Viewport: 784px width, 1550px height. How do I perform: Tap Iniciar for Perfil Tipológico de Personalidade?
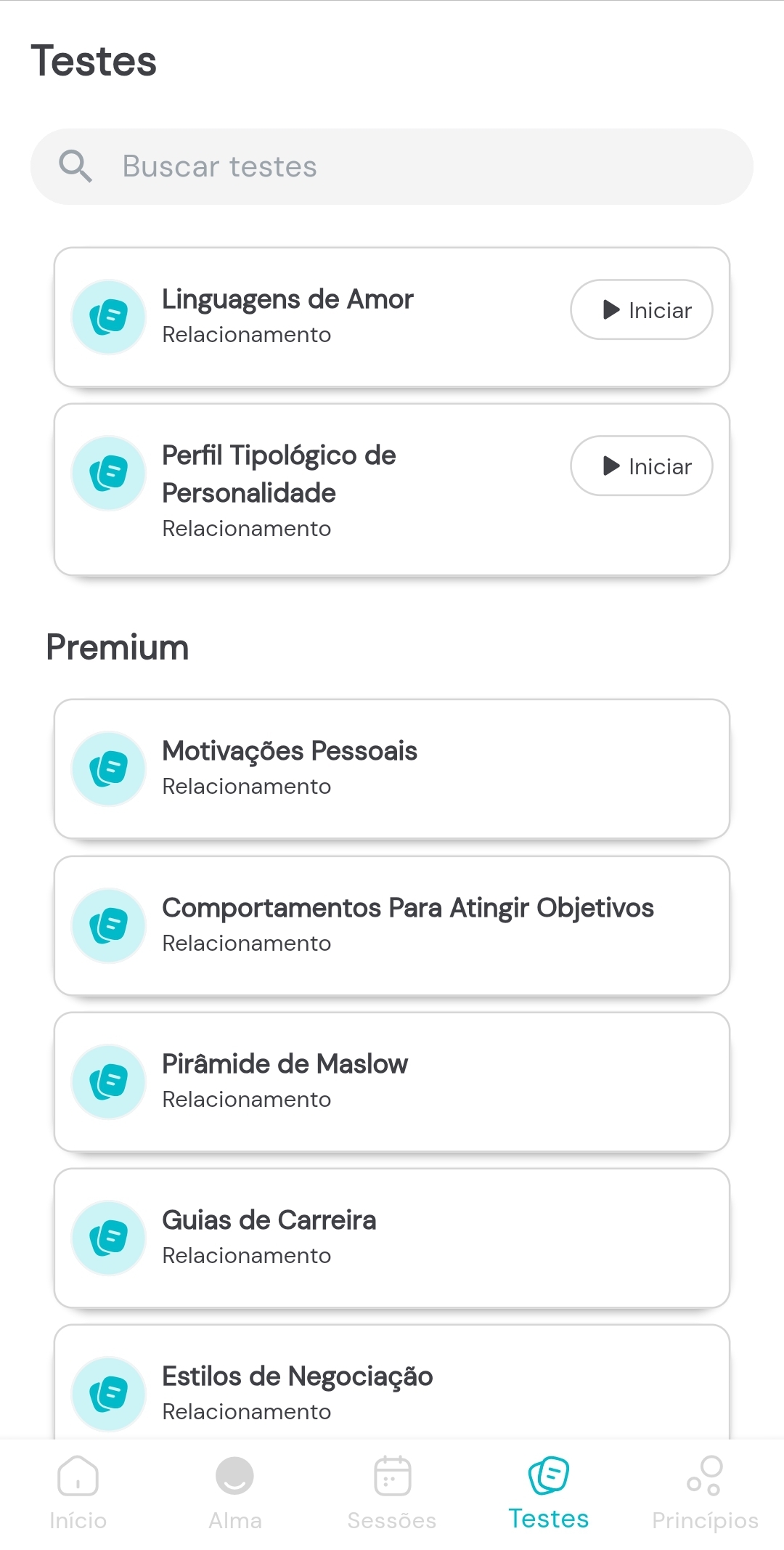tap(642, 466)
